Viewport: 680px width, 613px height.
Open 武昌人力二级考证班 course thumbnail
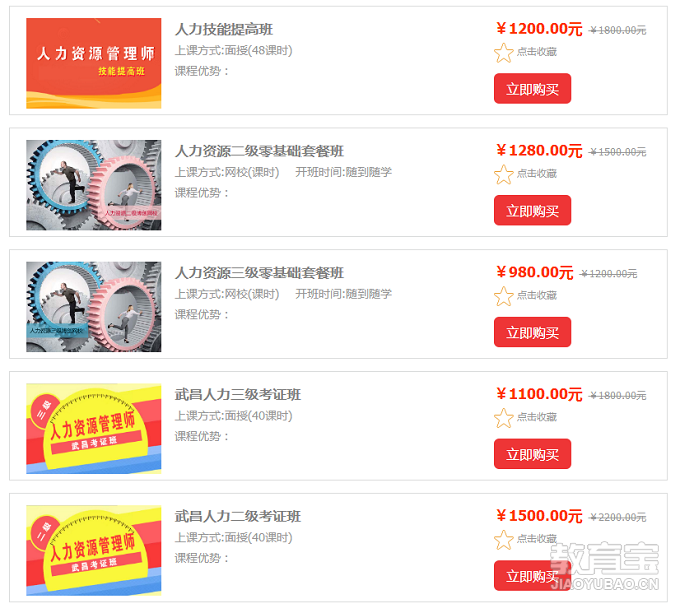tap(93, 550)
